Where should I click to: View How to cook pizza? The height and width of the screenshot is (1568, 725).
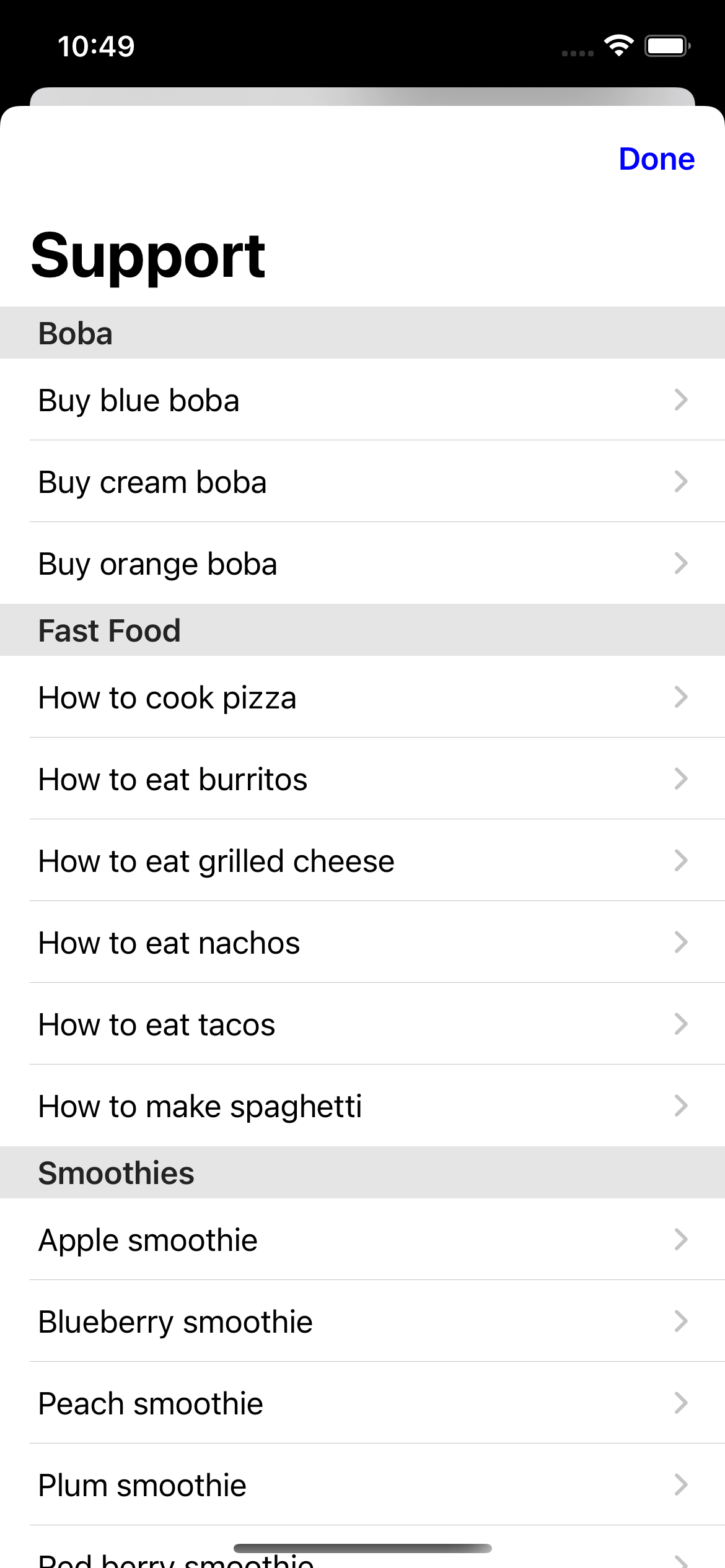pos(362,697)
